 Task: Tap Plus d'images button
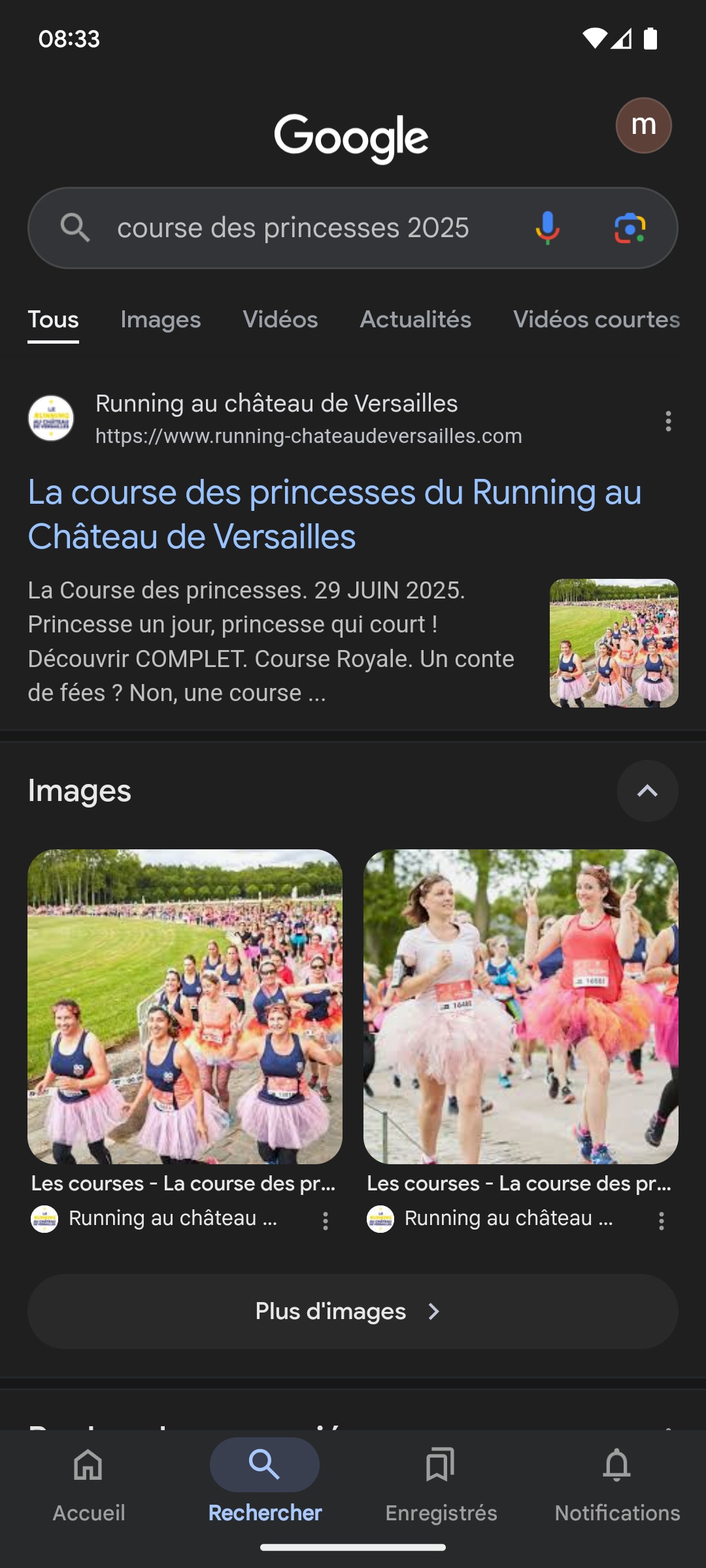coord(353,1312)
